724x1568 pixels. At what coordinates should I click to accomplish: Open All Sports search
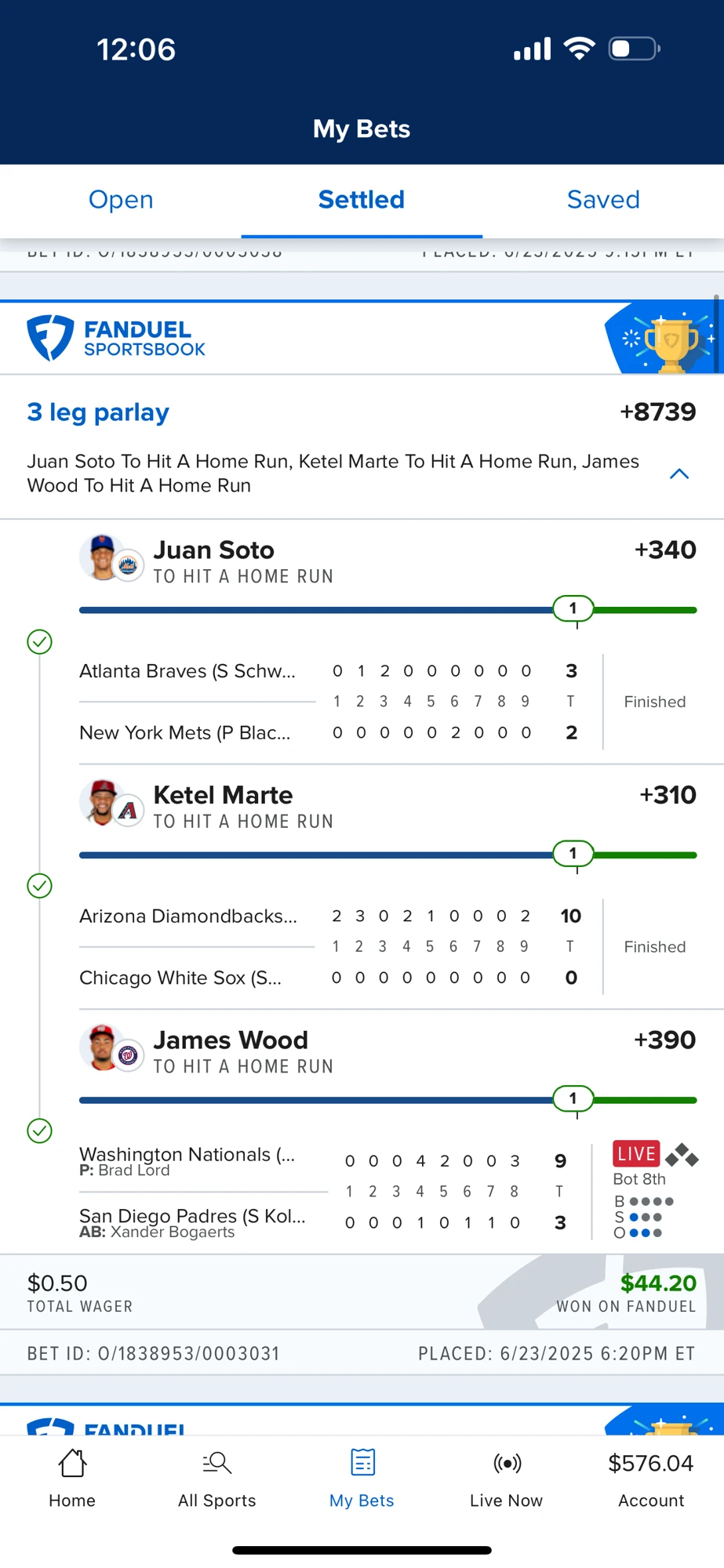click(x=217, y=1479)
